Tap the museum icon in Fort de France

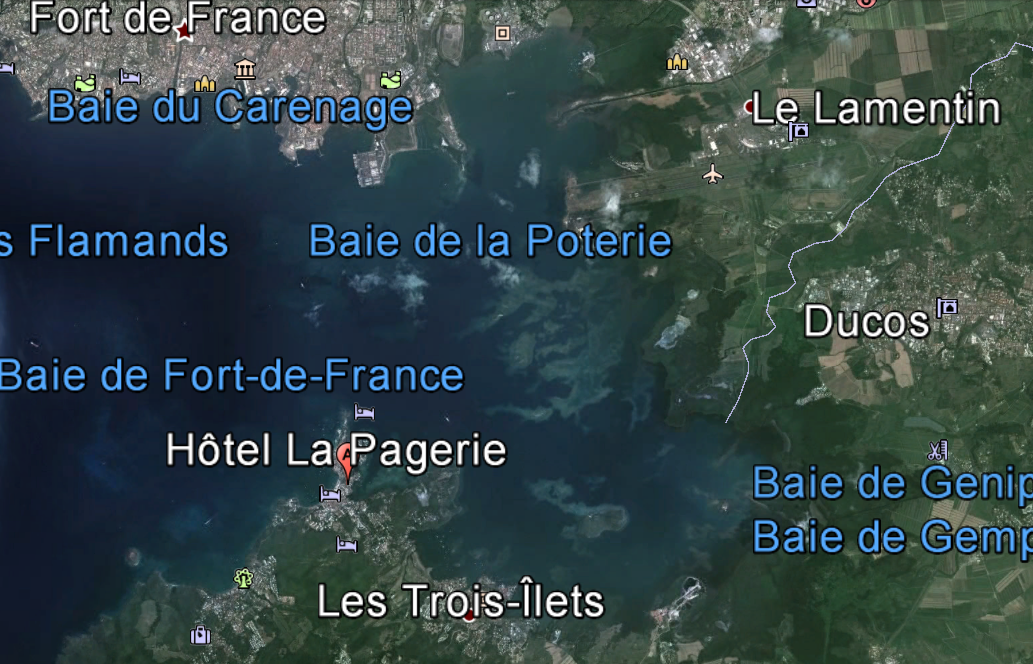(x=244, y=69)
